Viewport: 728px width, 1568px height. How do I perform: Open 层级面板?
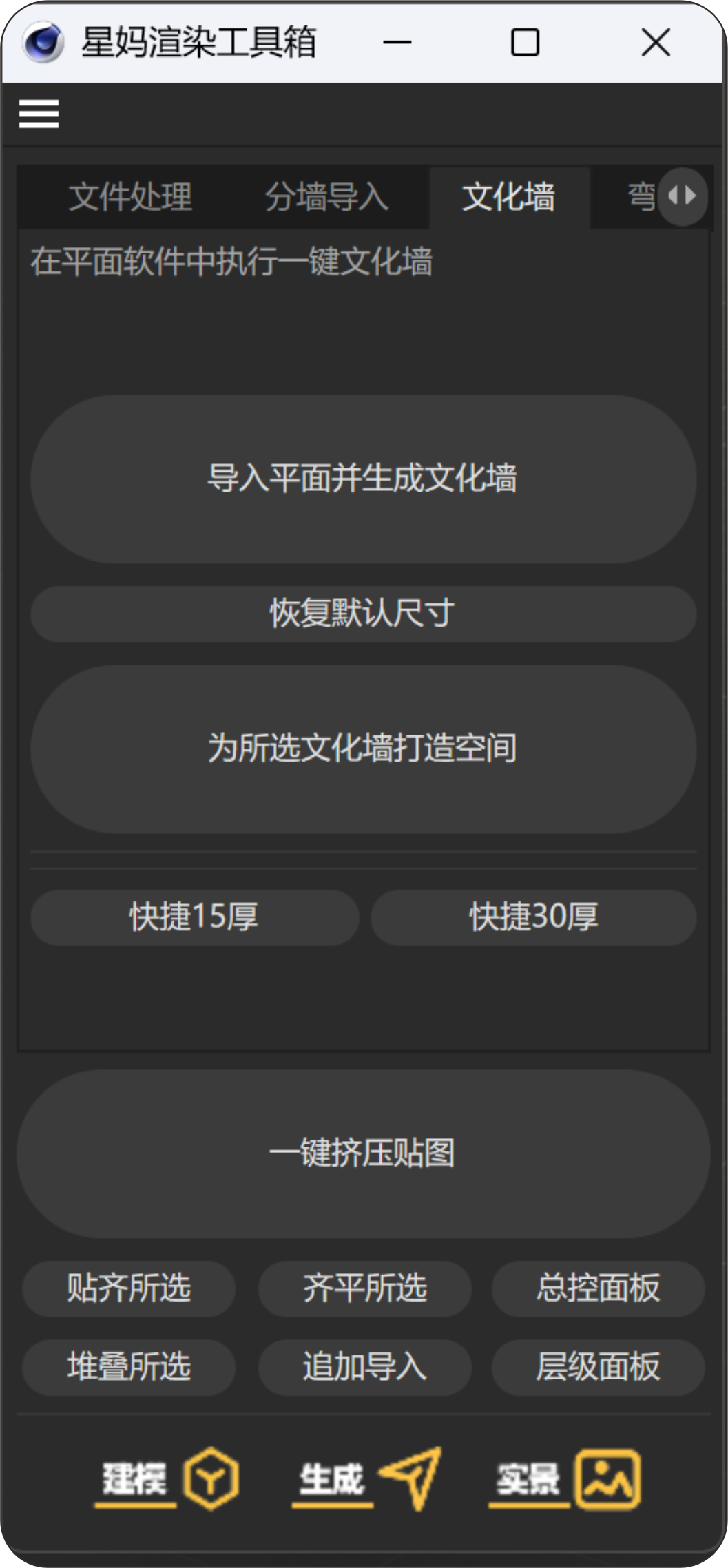(x=598, y=1367)
